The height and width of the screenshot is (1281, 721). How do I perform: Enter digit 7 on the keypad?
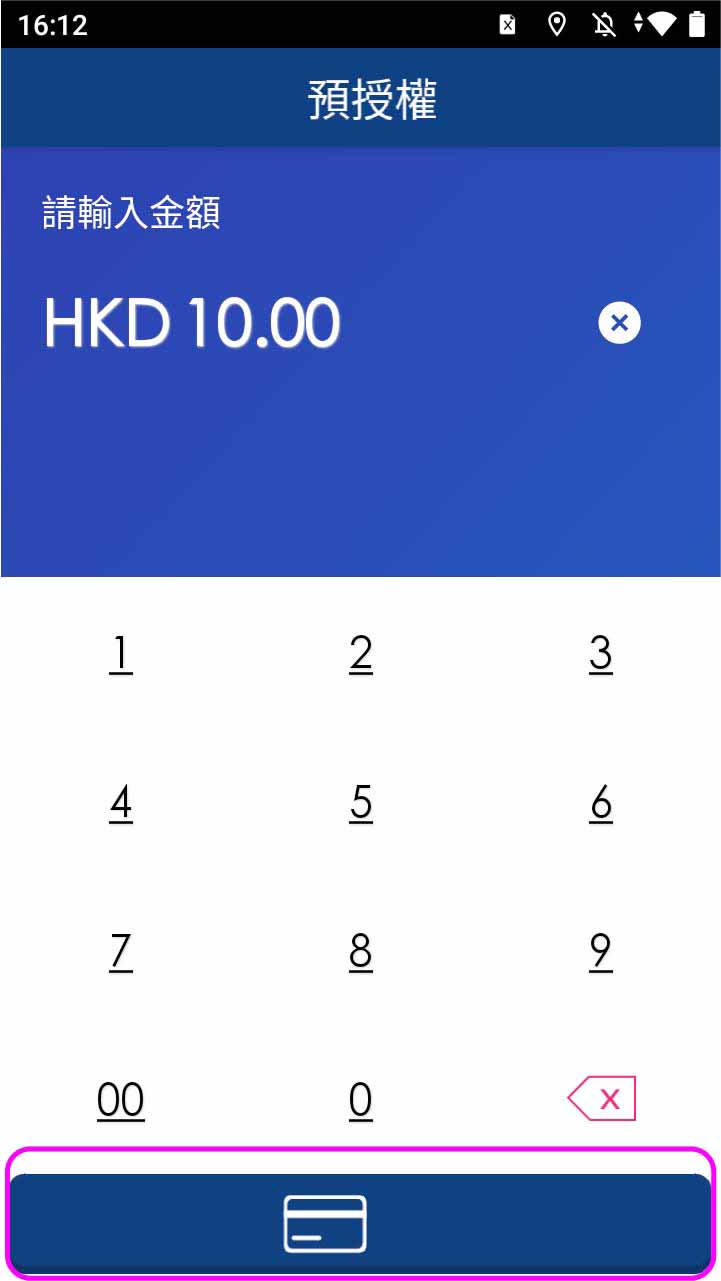120,951
